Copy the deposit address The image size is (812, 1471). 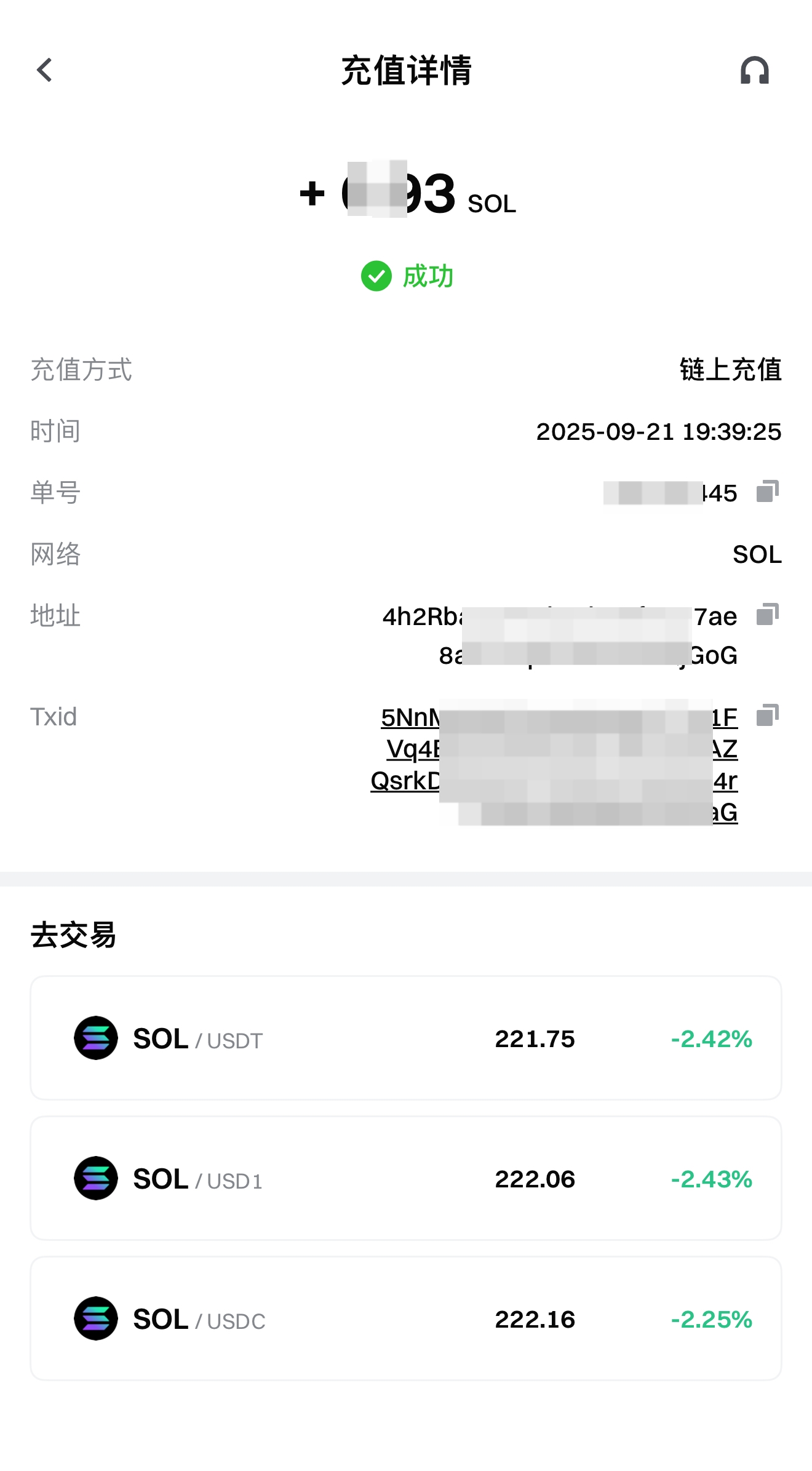click(x=767, y=615)
